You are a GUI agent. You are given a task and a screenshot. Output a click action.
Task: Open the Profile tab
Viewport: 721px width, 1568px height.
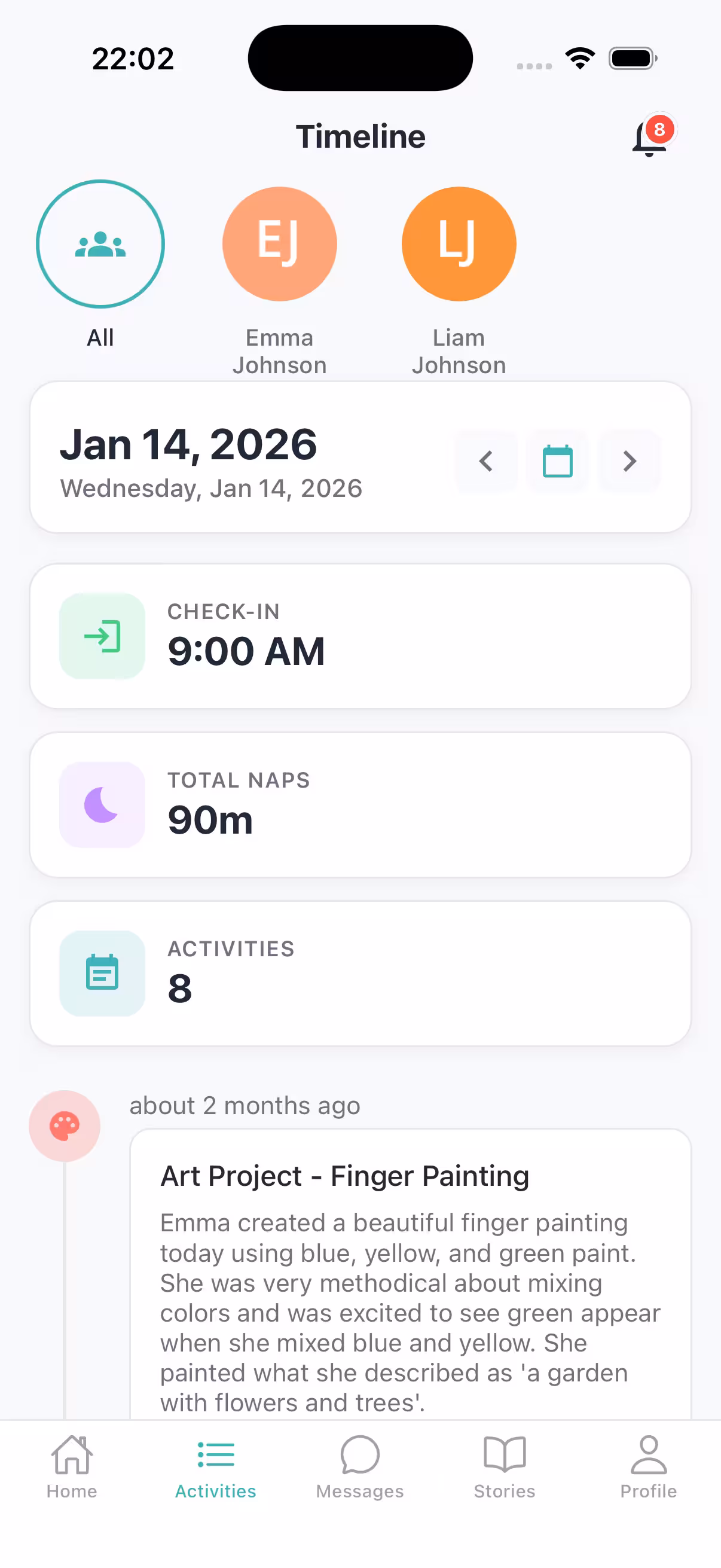[648, 1467]
